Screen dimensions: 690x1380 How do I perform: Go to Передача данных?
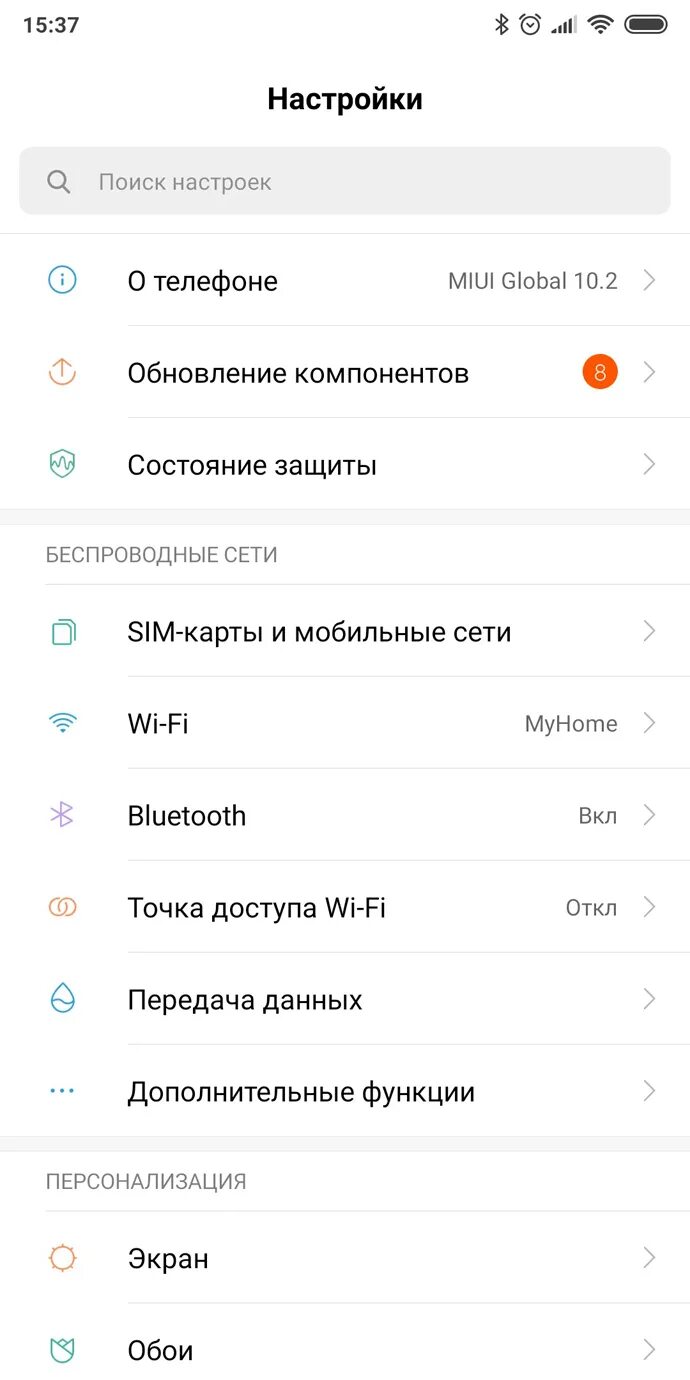(344, 999)
